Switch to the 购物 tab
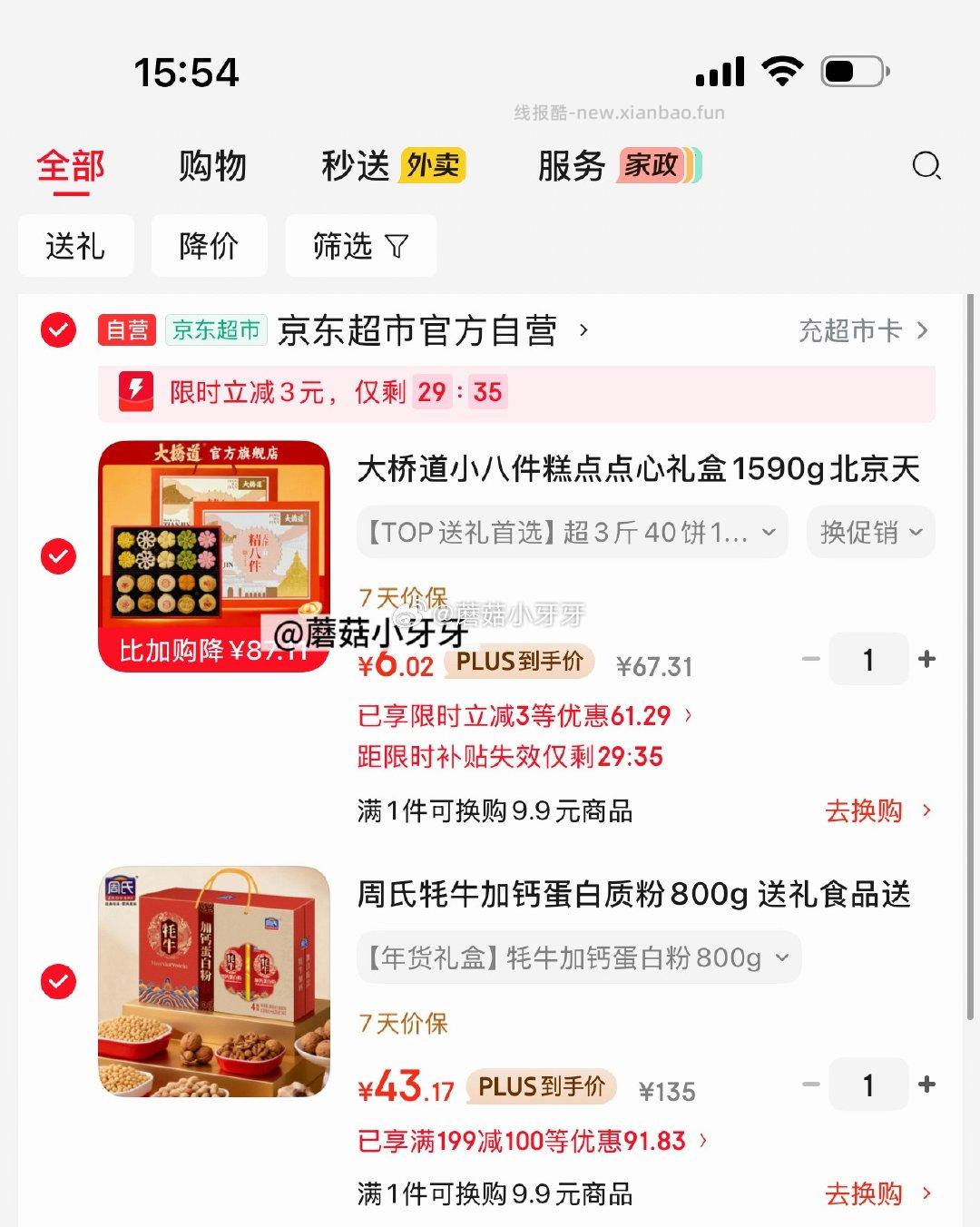This screenshot has width=980, height=1227. tap(213, 166)
